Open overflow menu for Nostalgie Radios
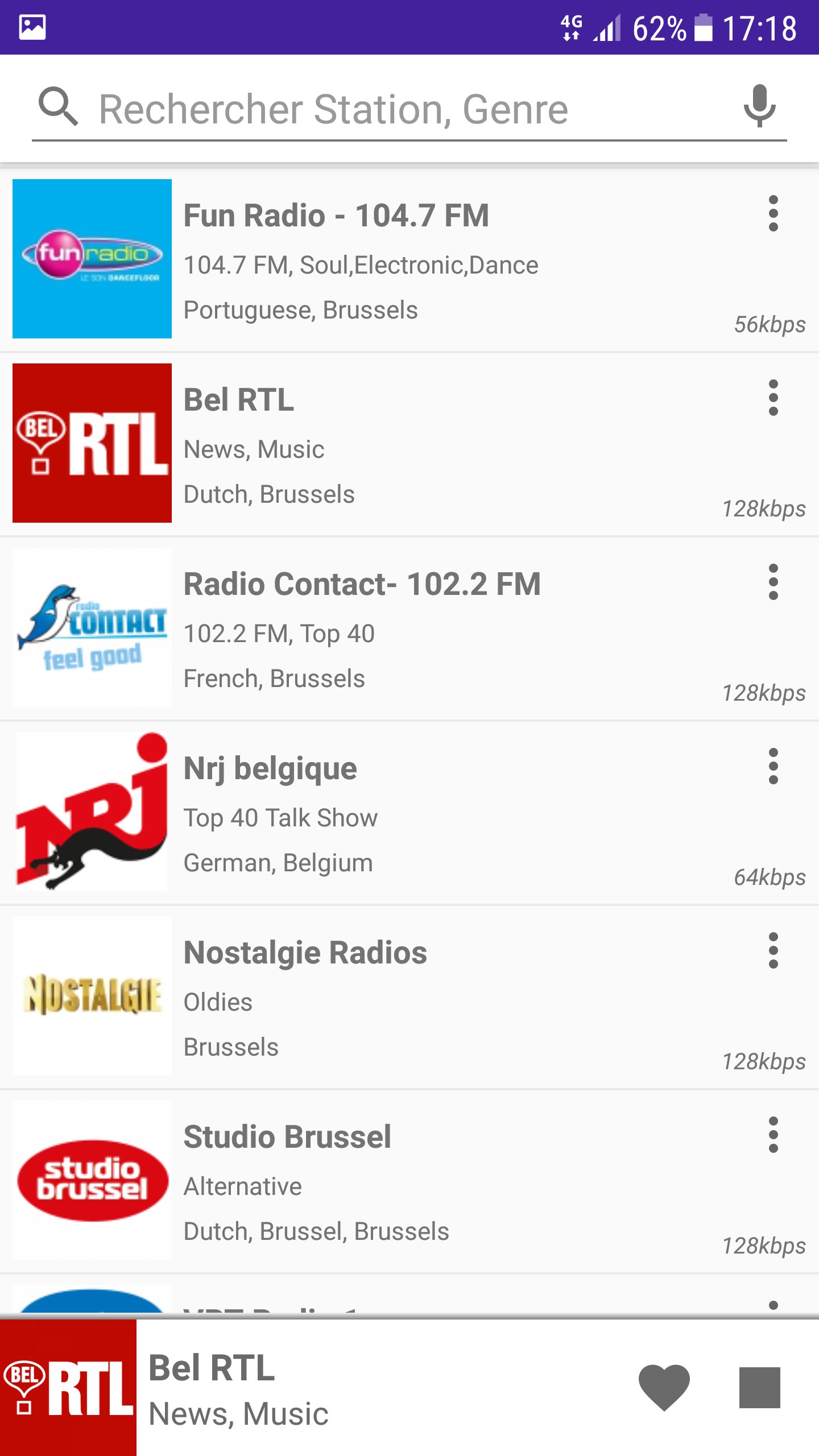This screenshot has height=1456, width=819. coord(773,951)
